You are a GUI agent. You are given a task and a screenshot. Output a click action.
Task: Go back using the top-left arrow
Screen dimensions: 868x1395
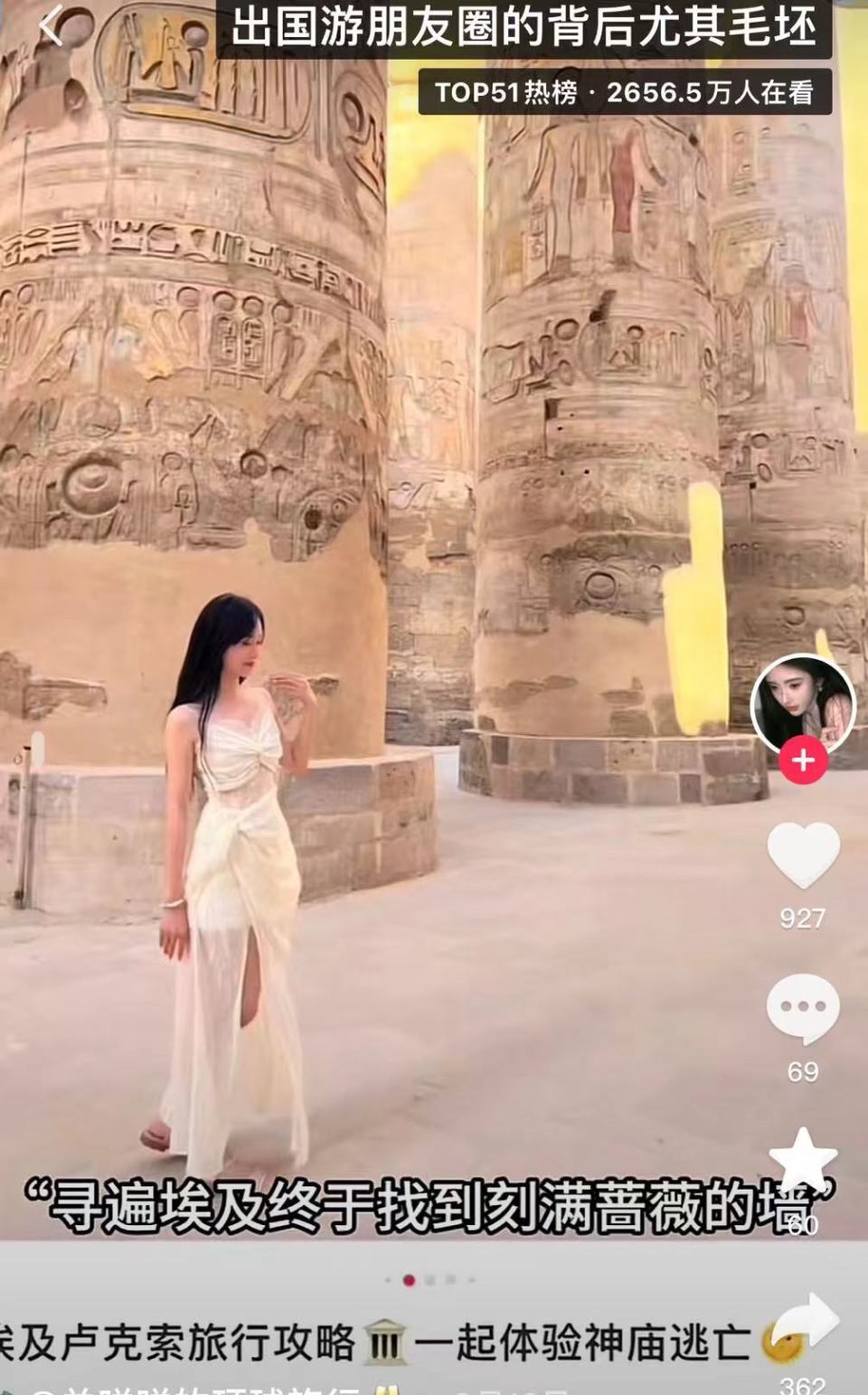(52, 26)
